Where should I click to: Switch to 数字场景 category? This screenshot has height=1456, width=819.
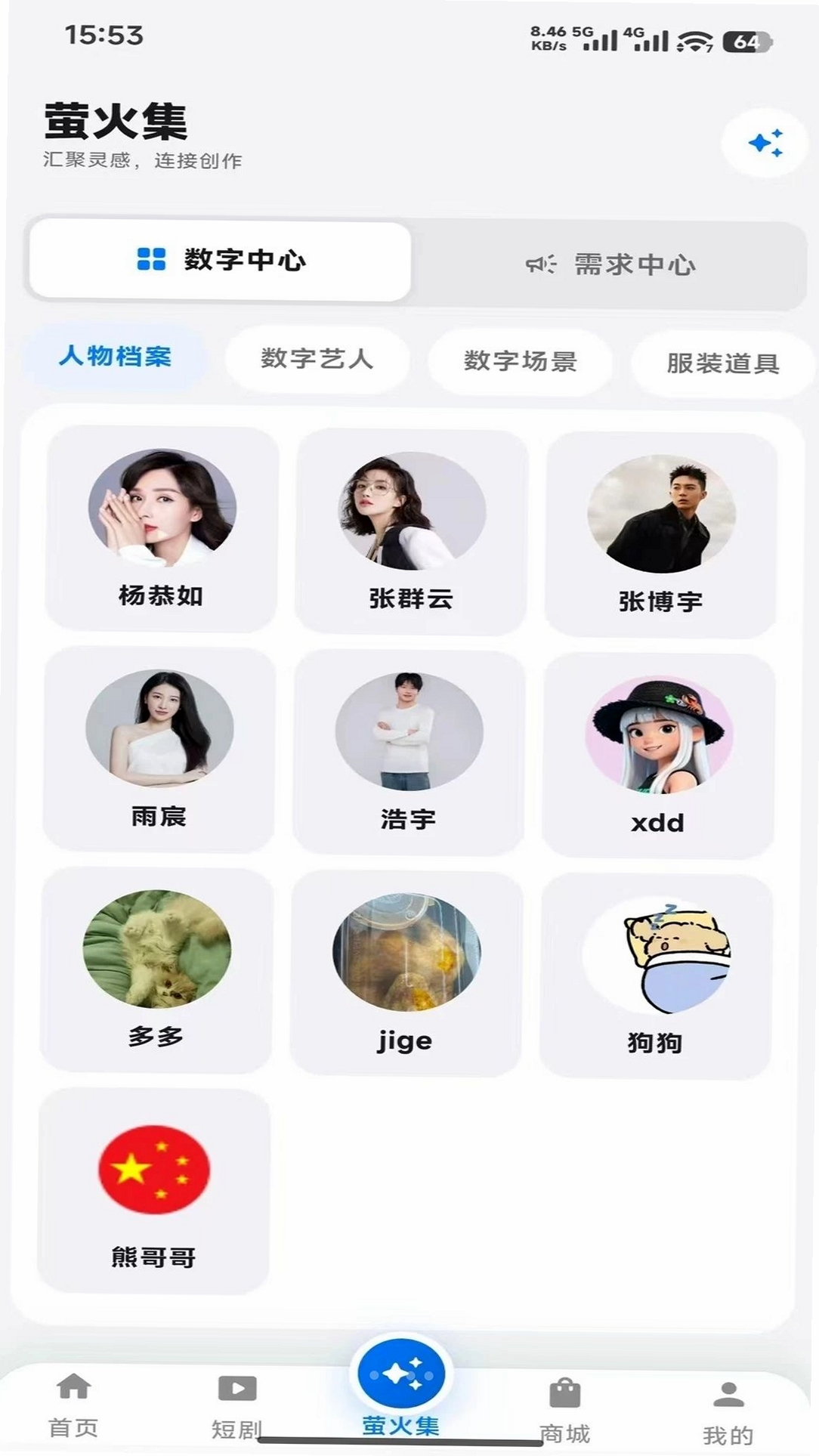pyautogui.click(x=520, y=361)
